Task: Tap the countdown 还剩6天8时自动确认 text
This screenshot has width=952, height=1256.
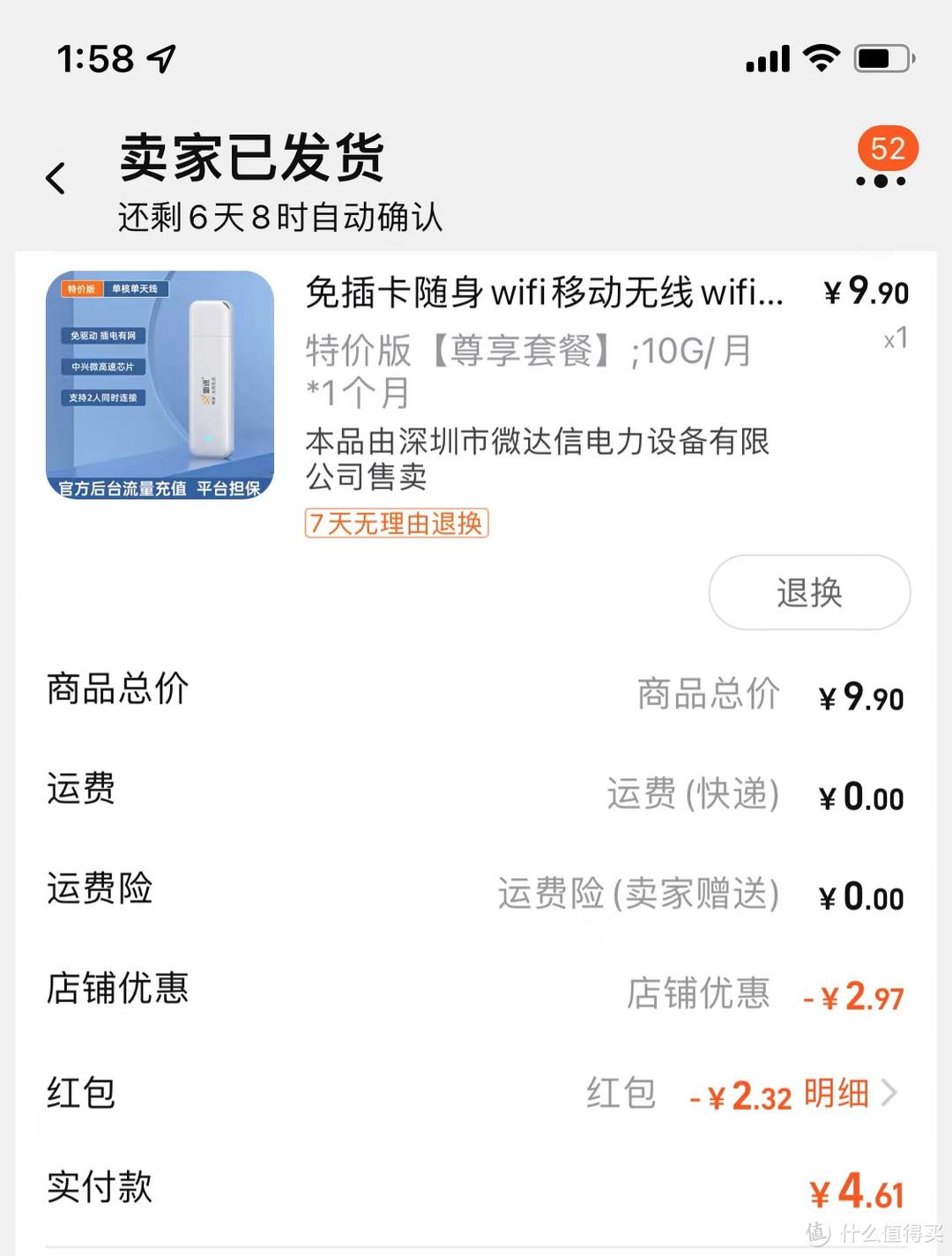Action: pos(282,218)
